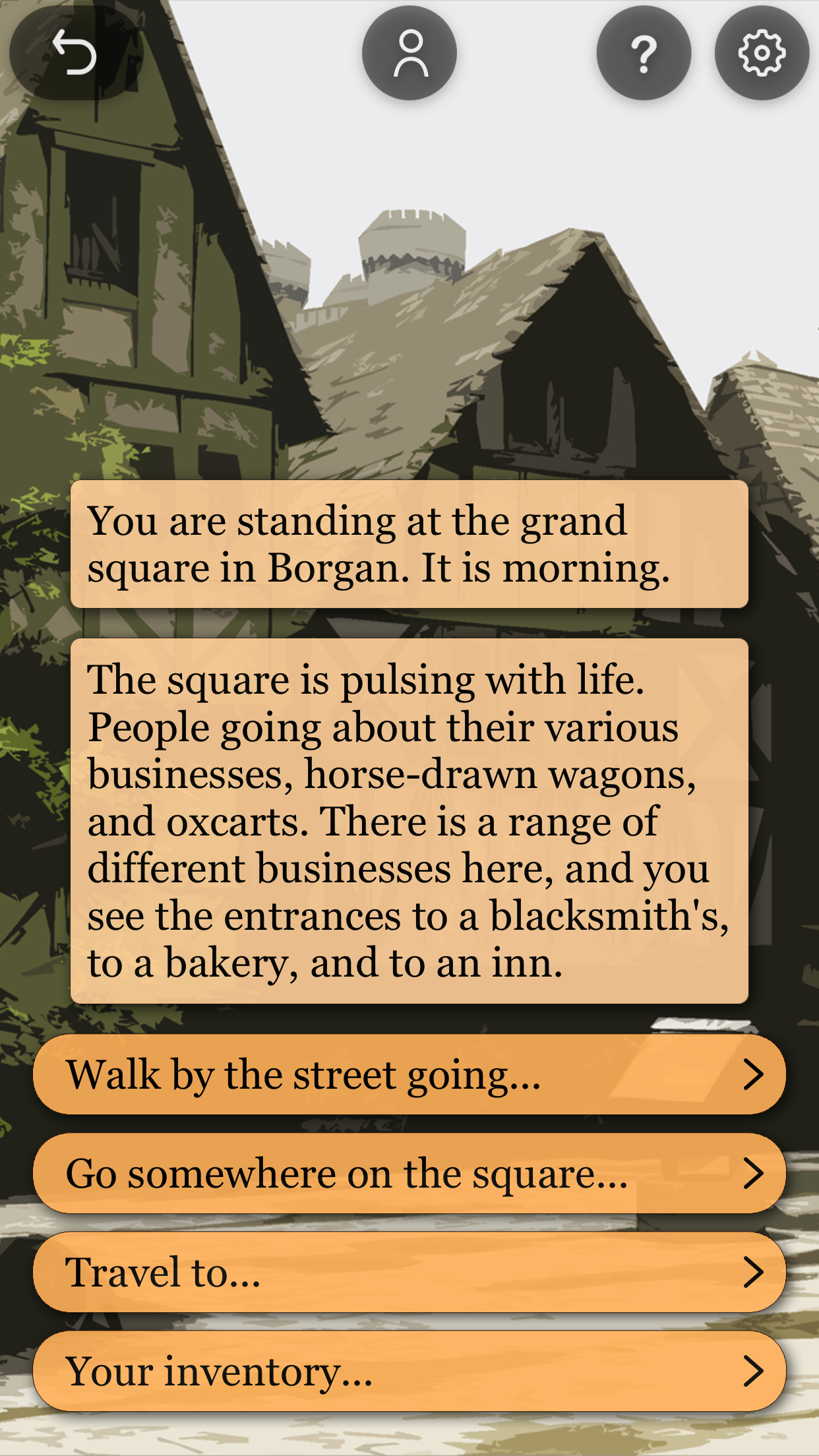The width and height of the screenshot is (819, 1456).
Task: Tap the undo back arrow
Action: pos(75,53)
